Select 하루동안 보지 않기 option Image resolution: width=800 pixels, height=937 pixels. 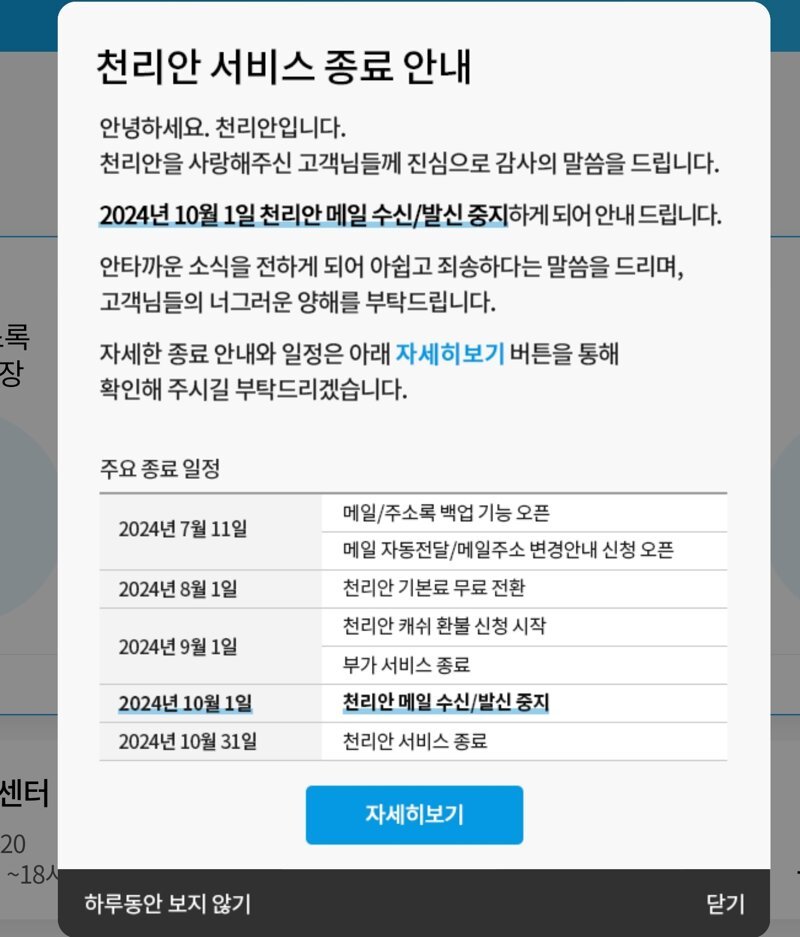(x=168, y=904)
